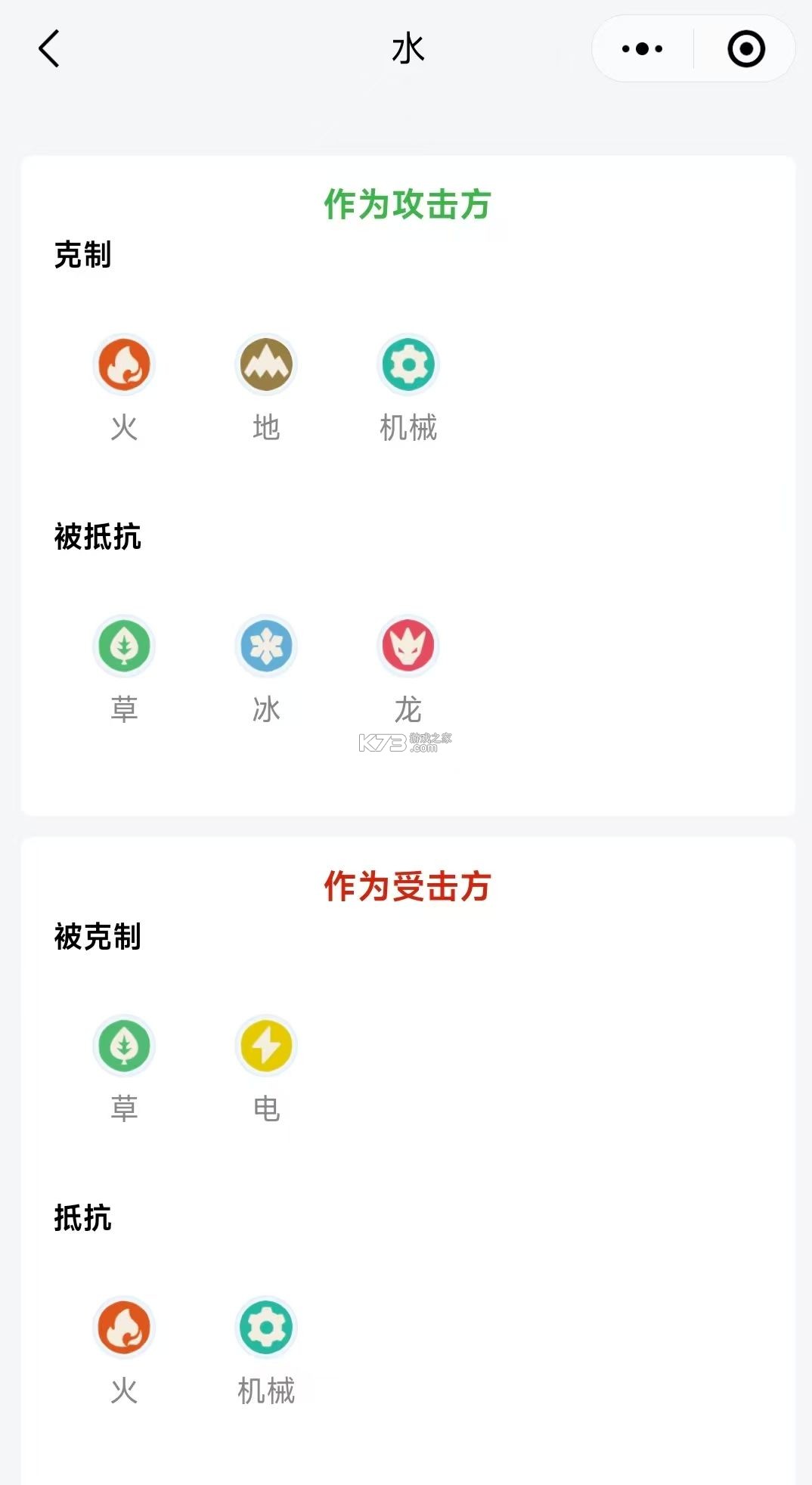Tap the back arrow to leave 水 page
Image resolution: width=812 pixels, height=1485 pixels.
click(48, 49)
